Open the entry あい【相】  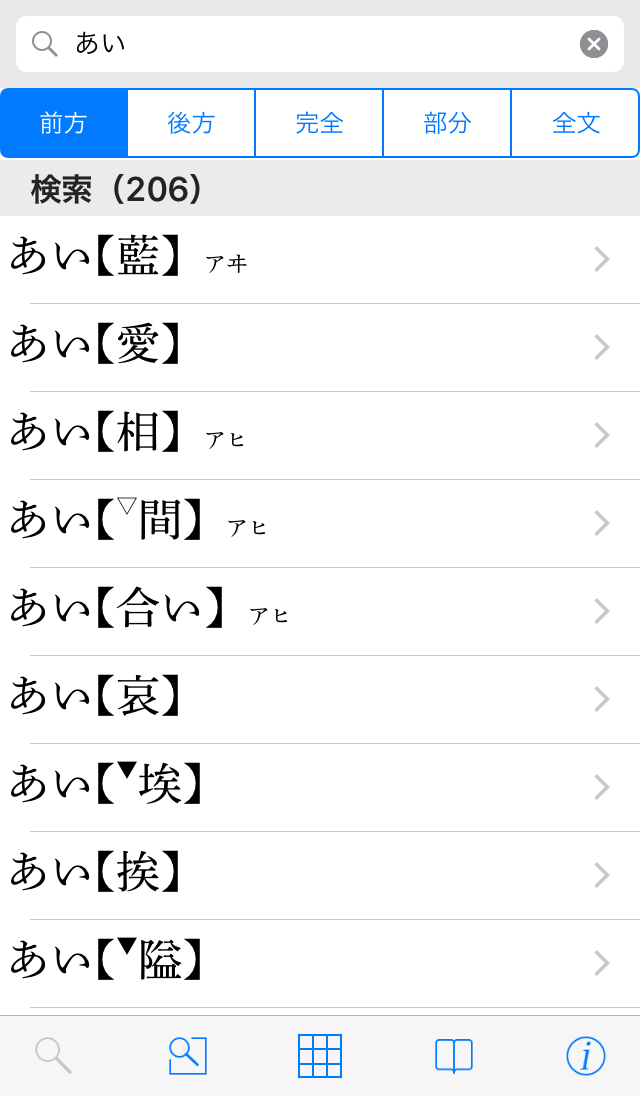tap(320, 435)
